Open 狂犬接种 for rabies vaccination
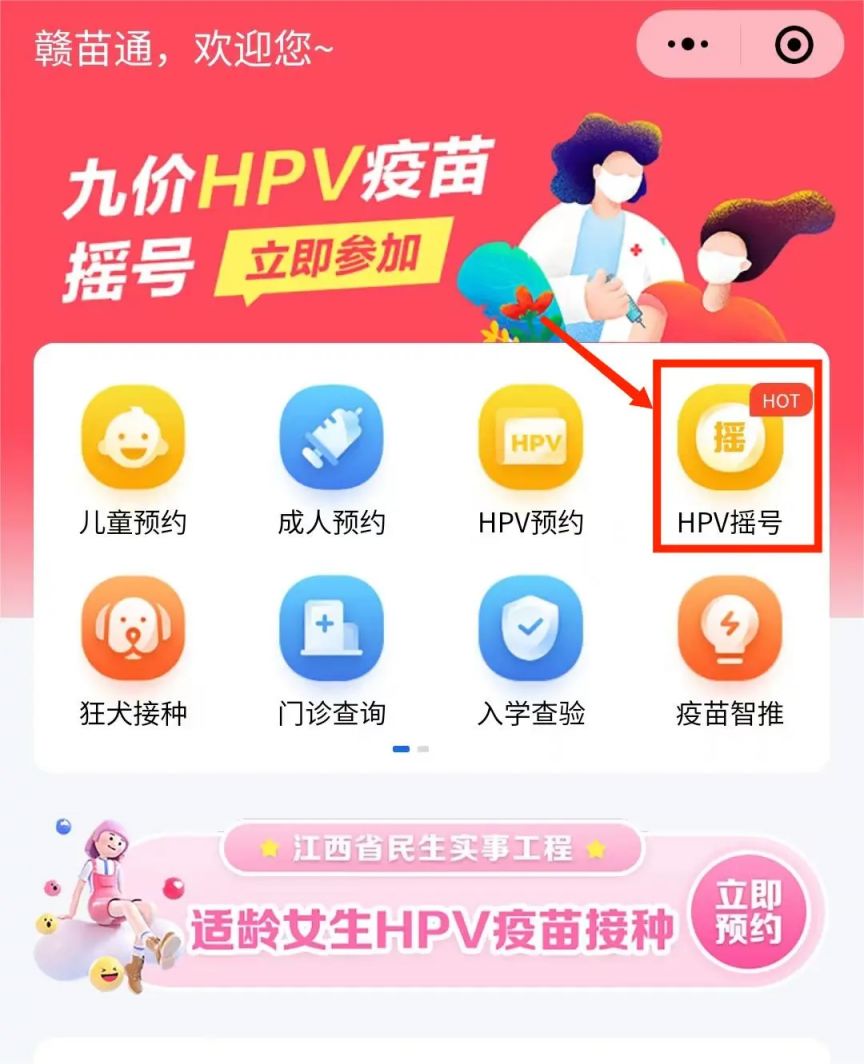Viewport: 864px width, 1064px height. [133, 650]
